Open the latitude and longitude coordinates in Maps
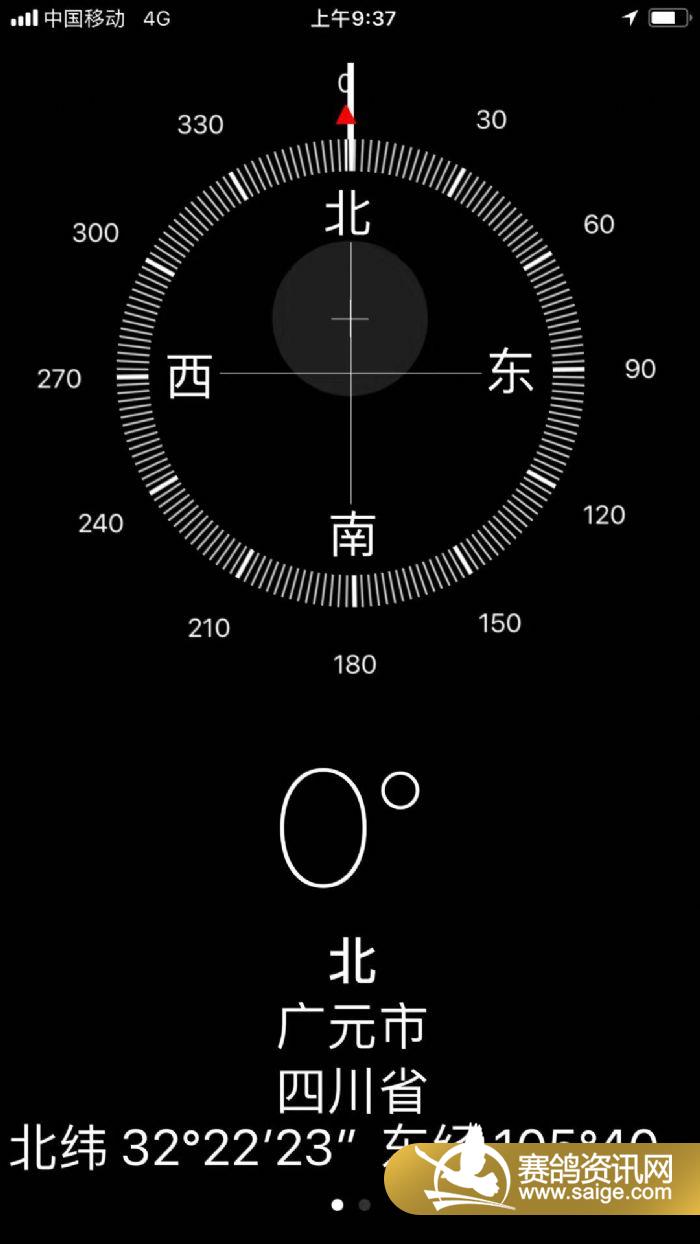This screenshot has height=1244, width=700. pyautogui.click(x=334, y=1148)
